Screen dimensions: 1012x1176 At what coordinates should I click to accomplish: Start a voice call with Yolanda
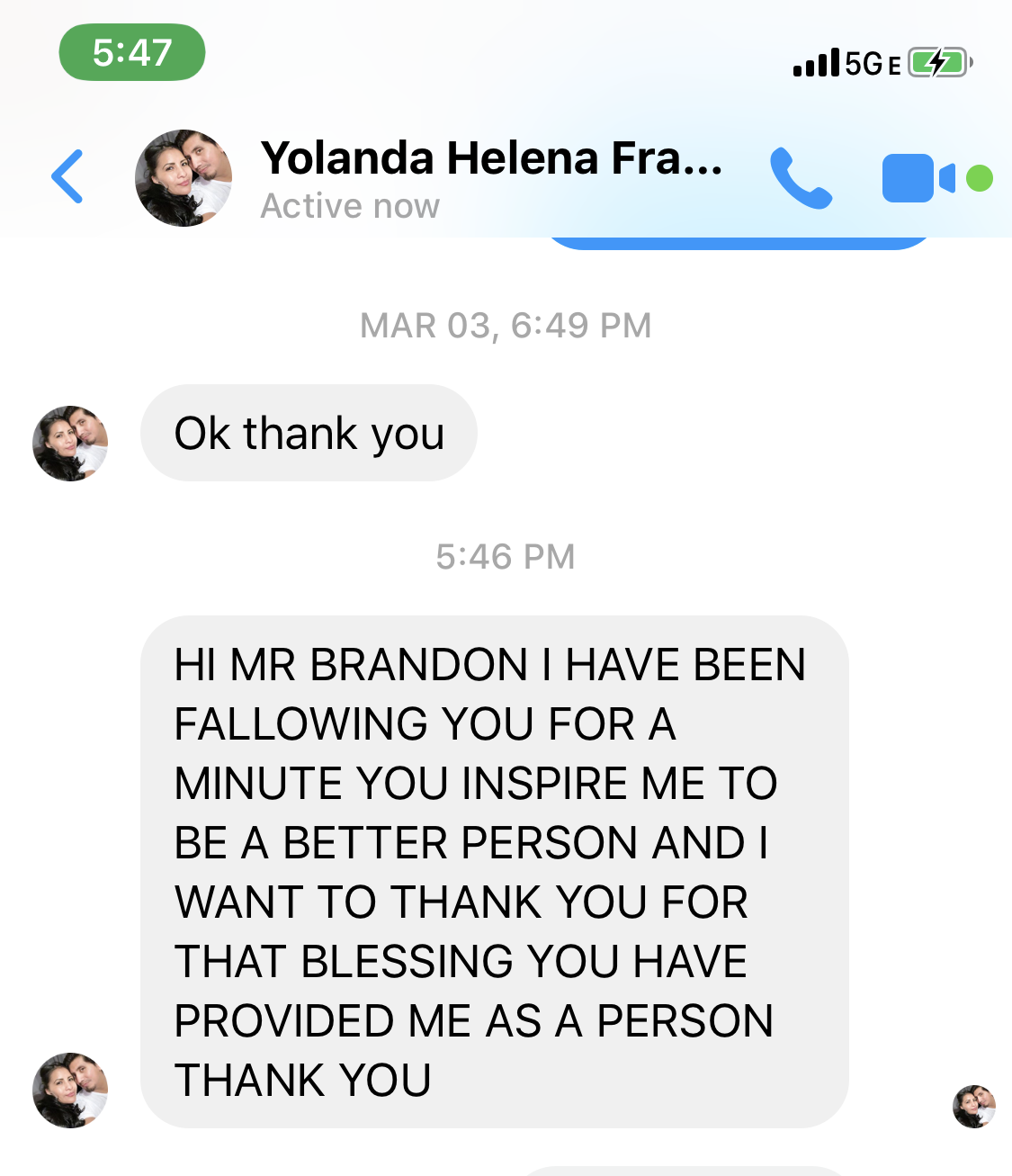pos(800,178)
